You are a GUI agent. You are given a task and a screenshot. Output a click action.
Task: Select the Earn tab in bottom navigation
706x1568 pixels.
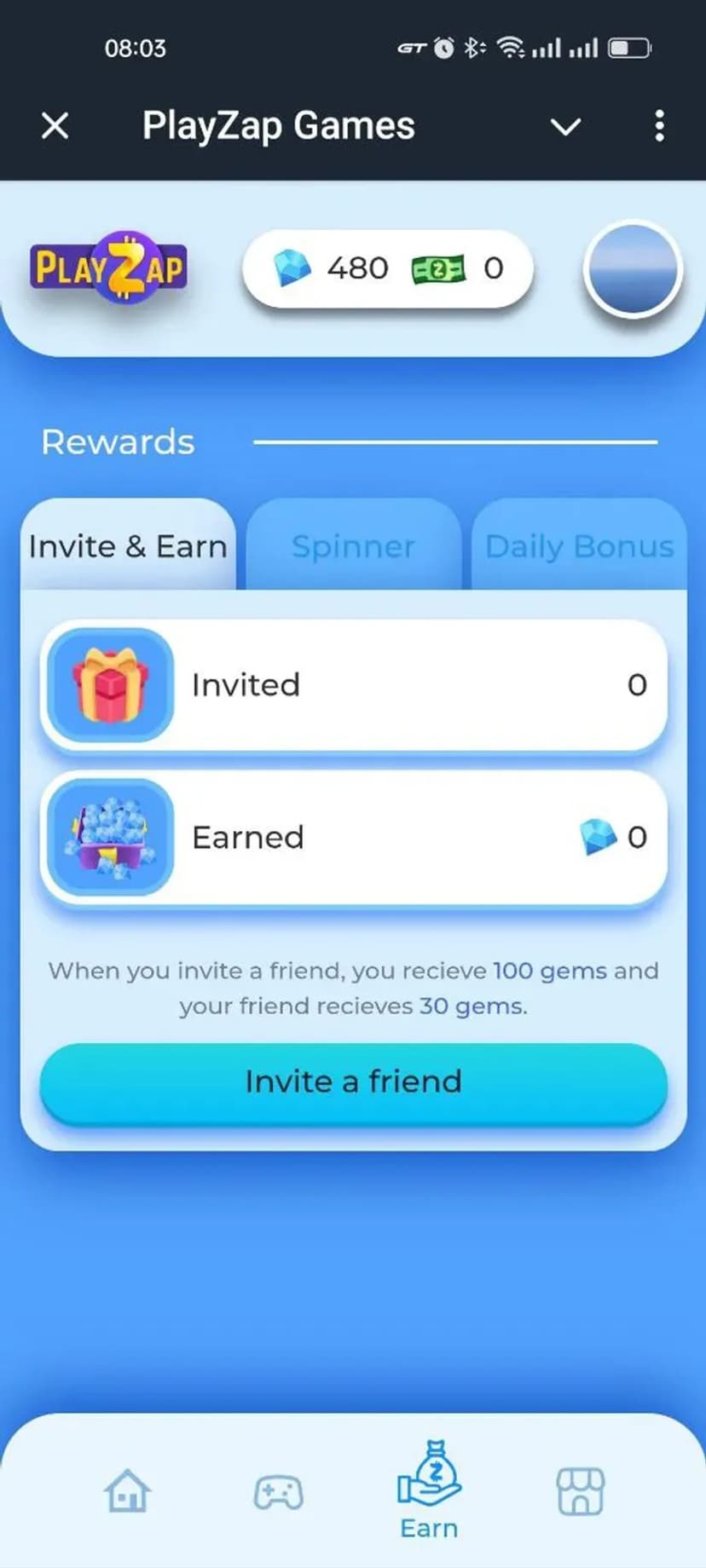click(429, 1491)
